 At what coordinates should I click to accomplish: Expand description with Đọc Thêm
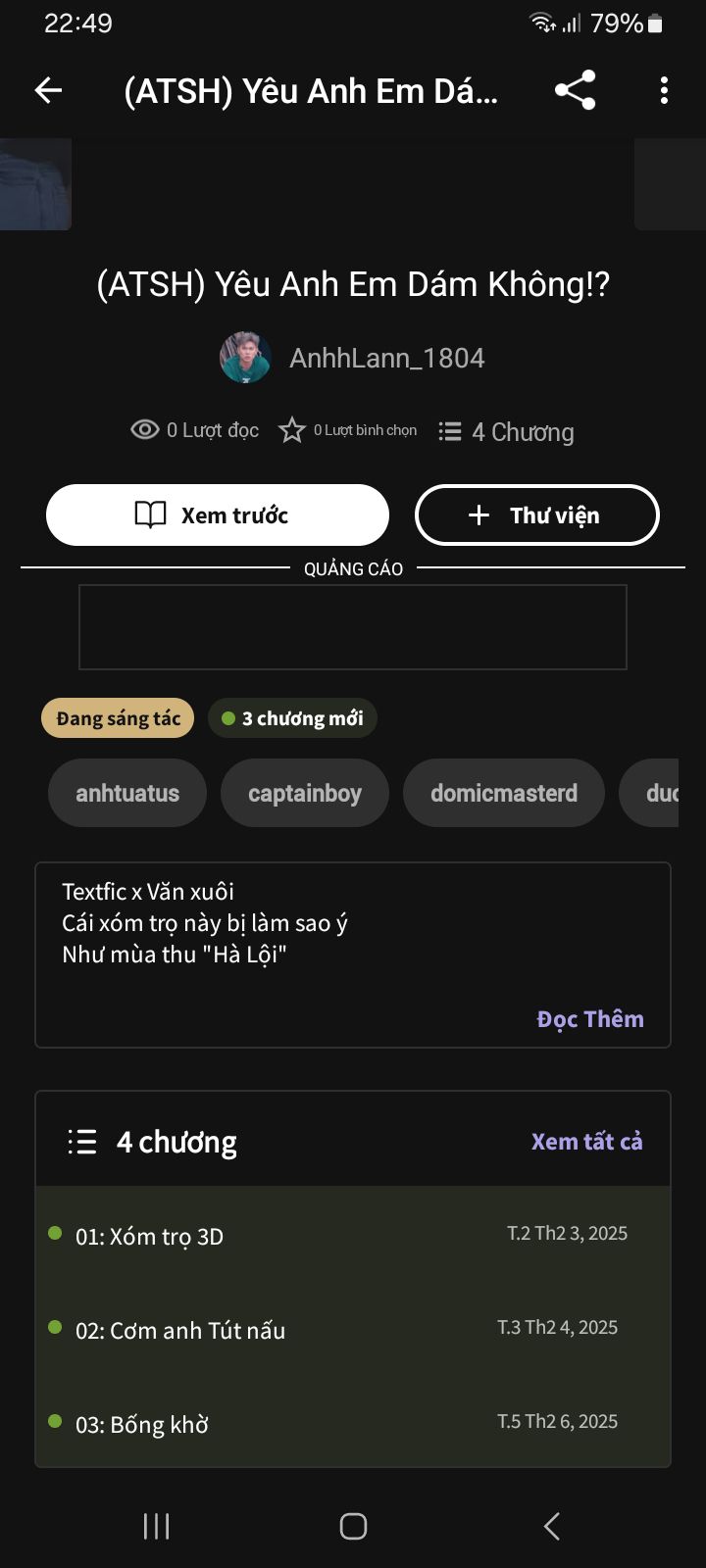tap(589, 1019)
